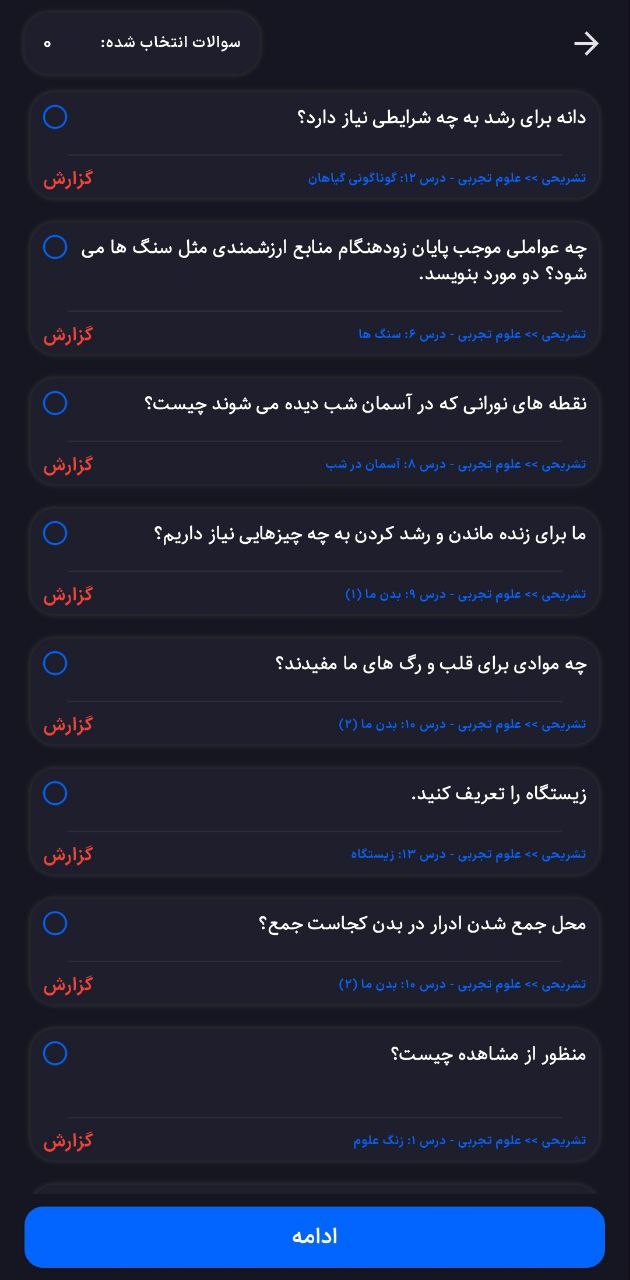630x1280 pixels.
Task: Select the زیستگاه را تعریف کنید question
Action: (x=55, y=793)
